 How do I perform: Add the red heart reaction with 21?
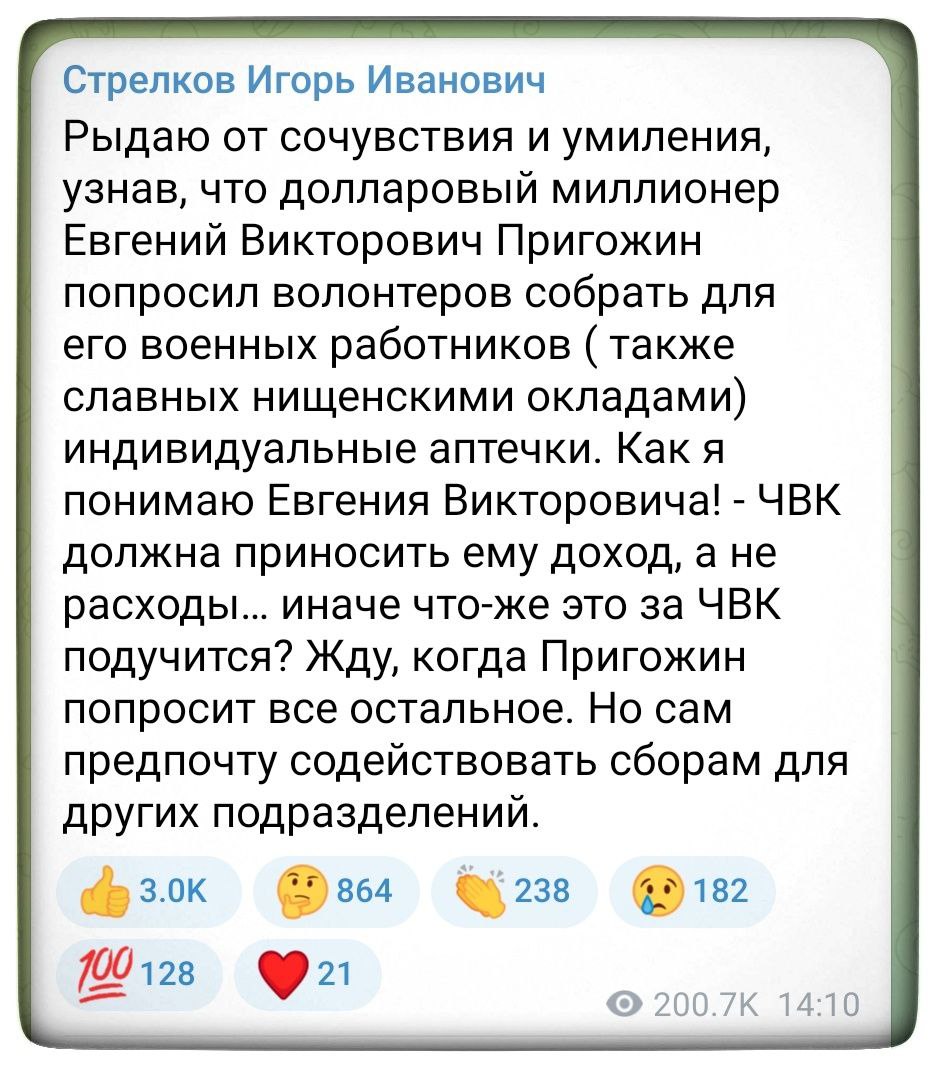point(305,970)
